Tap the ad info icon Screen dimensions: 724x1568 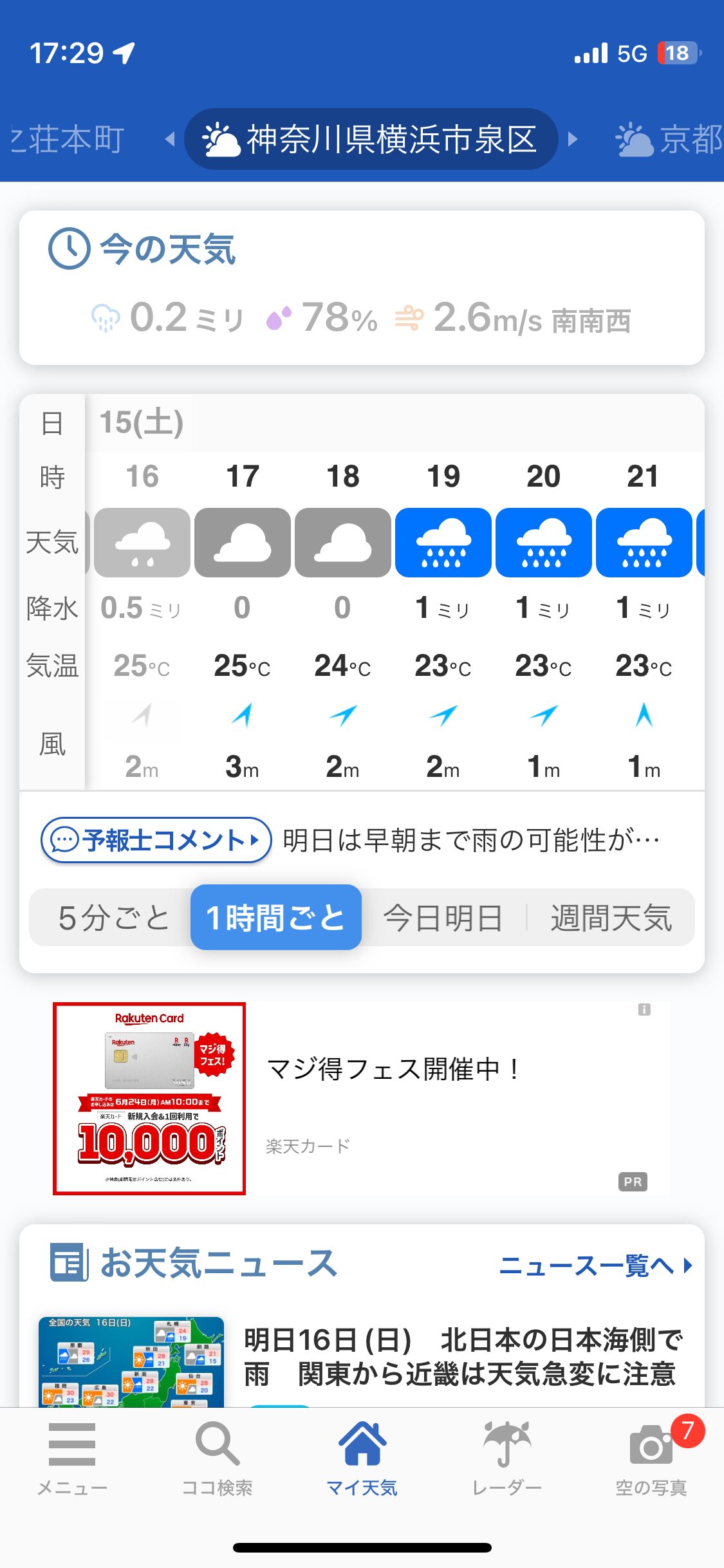tap(644, 1009)
